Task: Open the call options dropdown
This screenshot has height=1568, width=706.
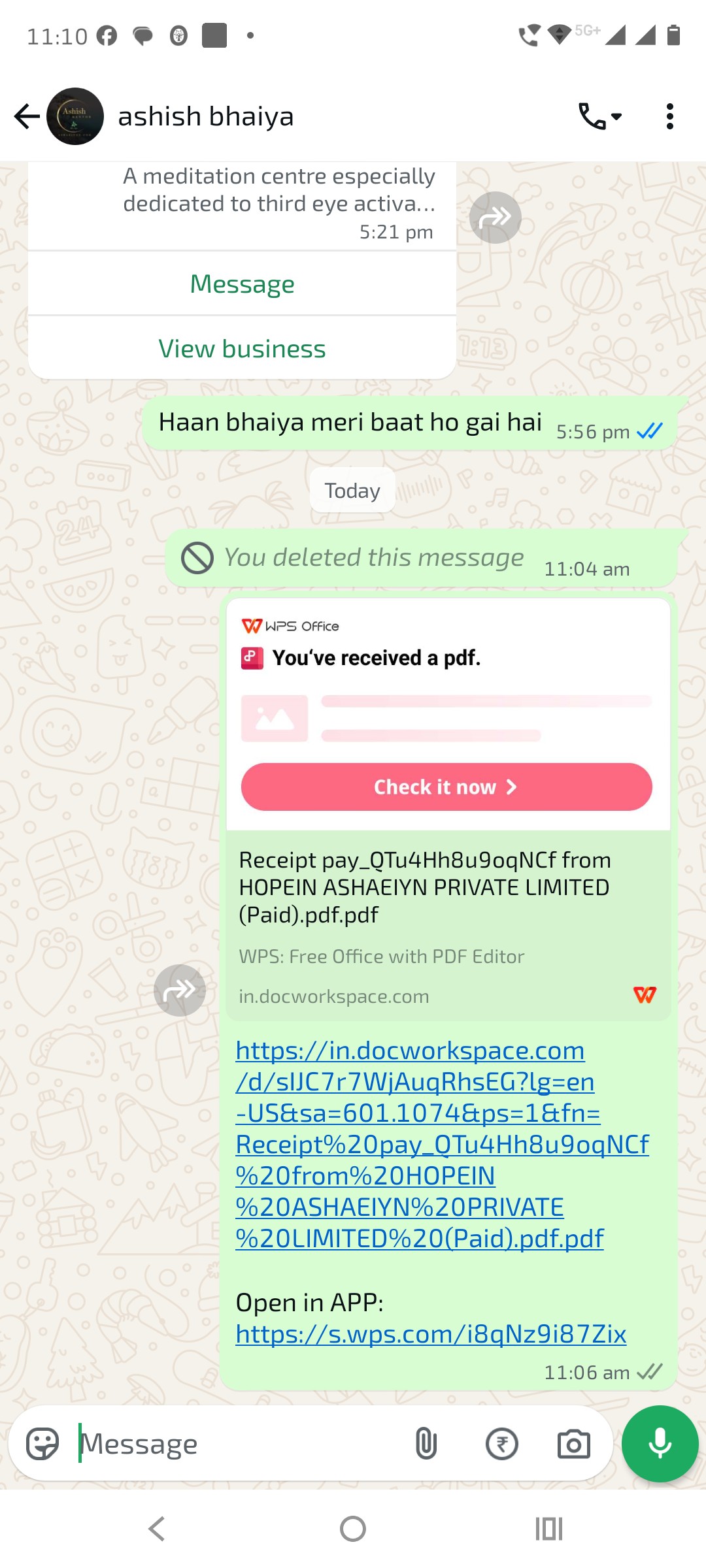Action: (x=600, y=117)
